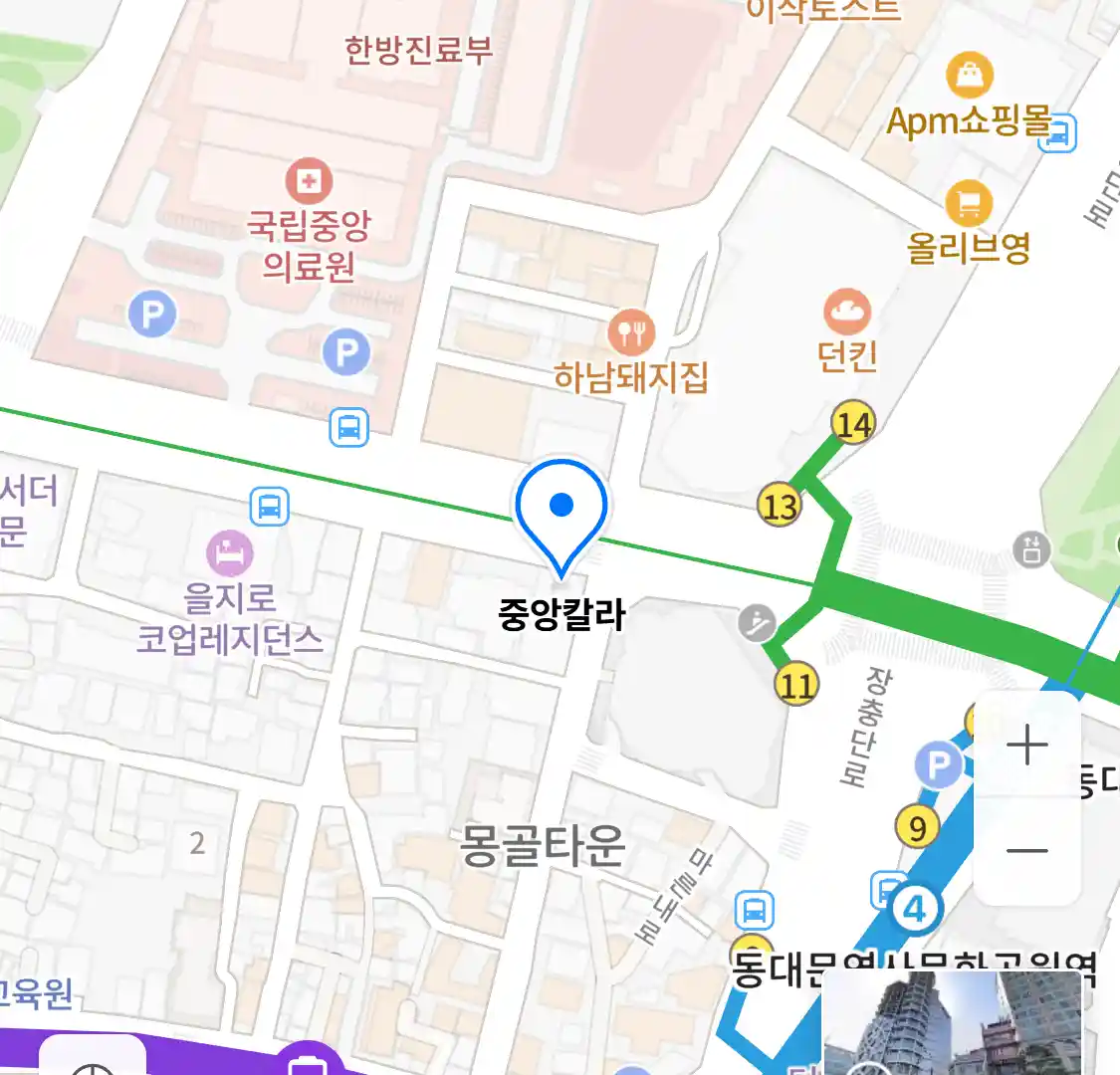1120x1075 pixels.
Task: Open 하남돼지집 restaurant marker
Action: point(631,333)
